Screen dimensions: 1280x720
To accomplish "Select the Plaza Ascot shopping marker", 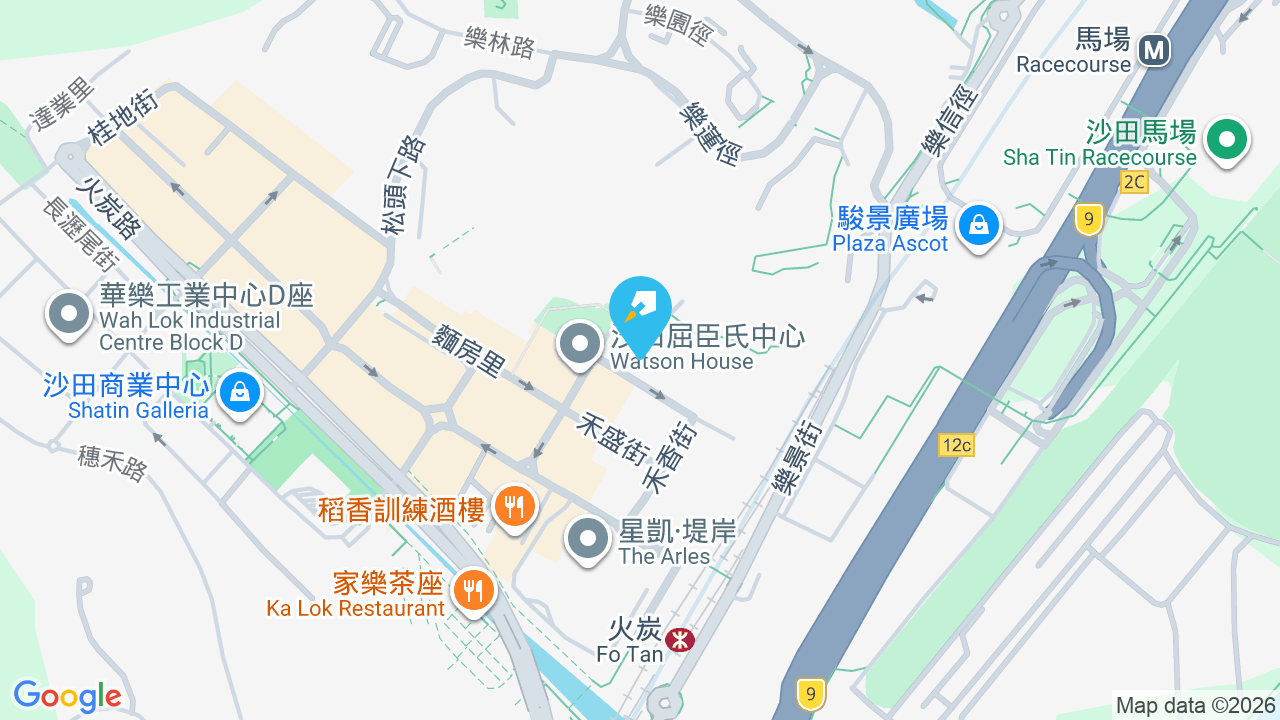I will point(979,227).
